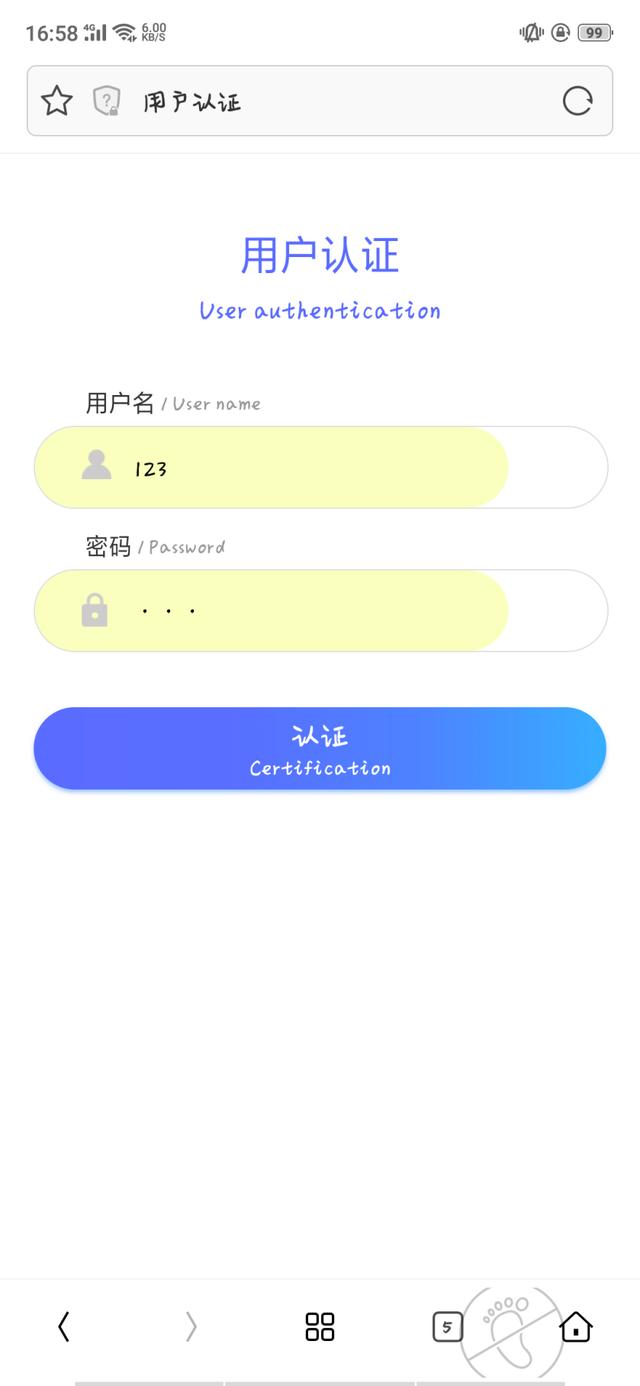
Task: Reload the user authentication page
Action: point(577,100)
